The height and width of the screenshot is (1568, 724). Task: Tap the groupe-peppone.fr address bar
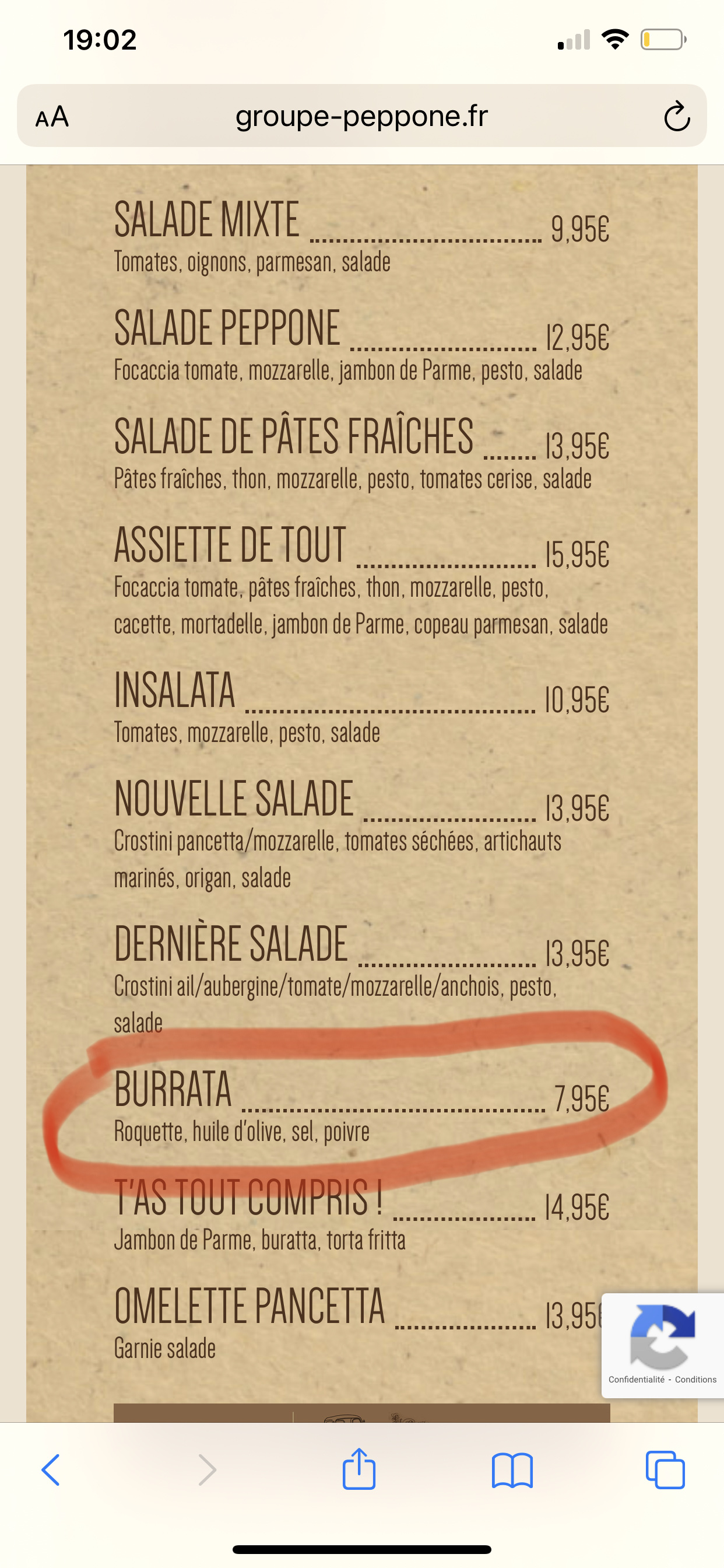click(361, 116)
